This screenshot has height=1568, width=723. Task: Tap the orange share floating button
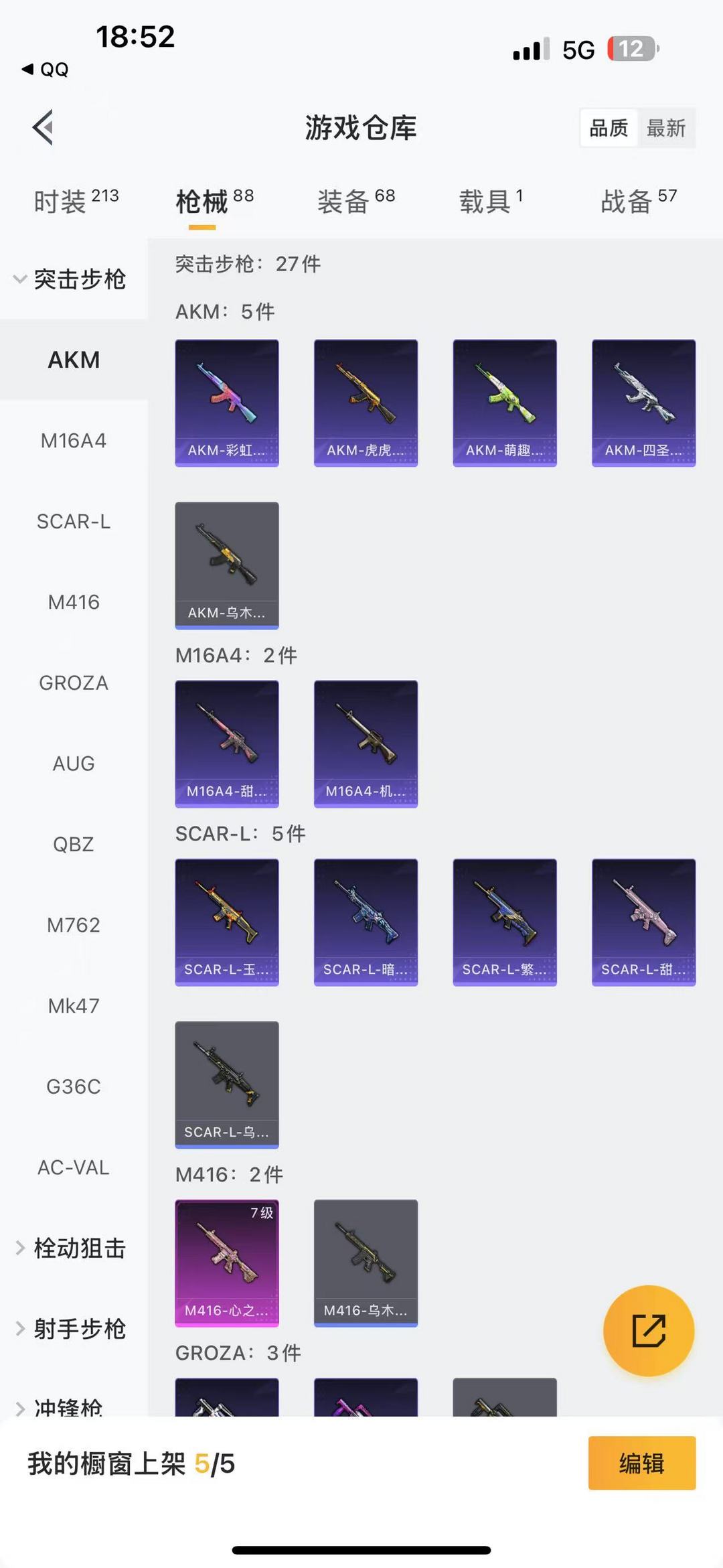click(x=649, y=1331)
